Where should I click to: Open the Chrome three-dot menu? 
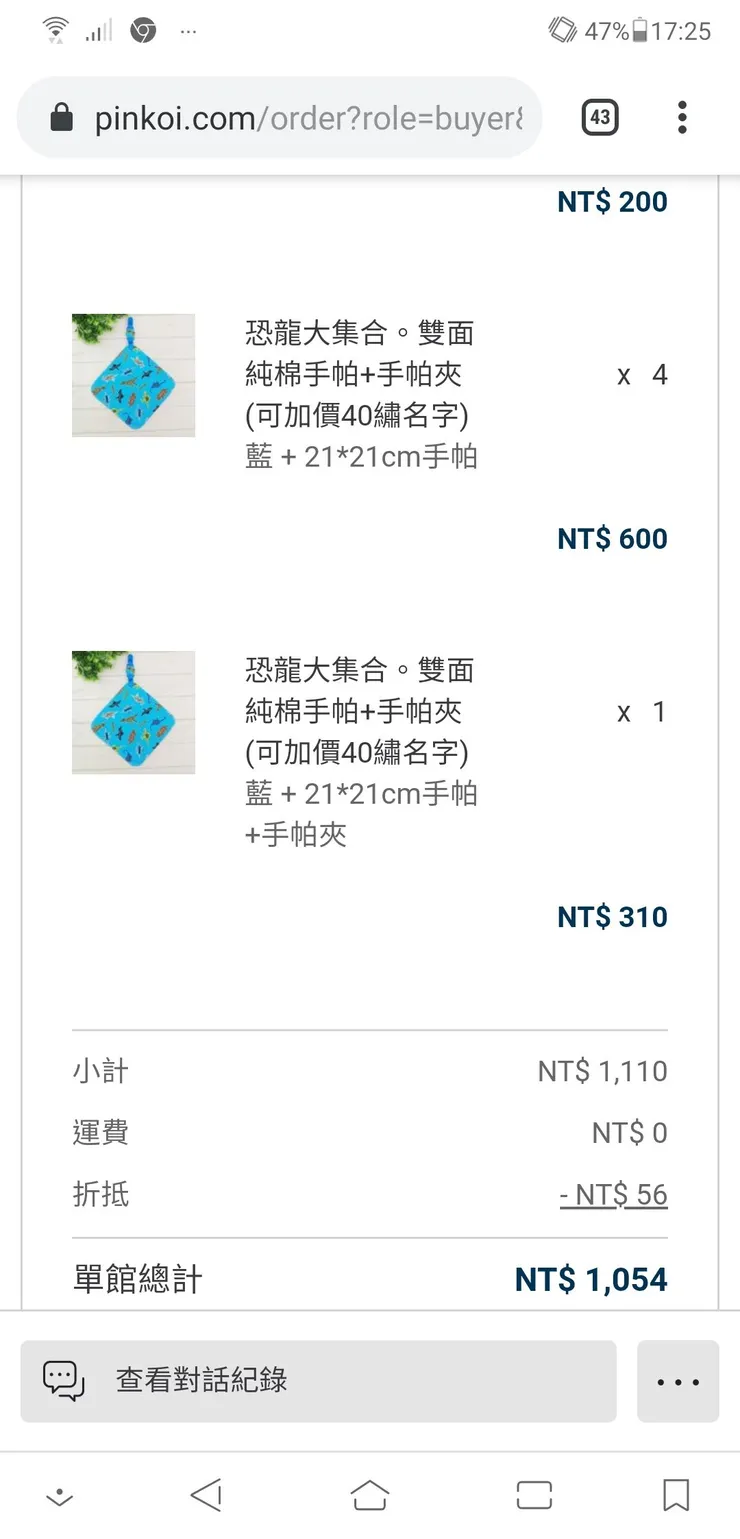(682, 117)
